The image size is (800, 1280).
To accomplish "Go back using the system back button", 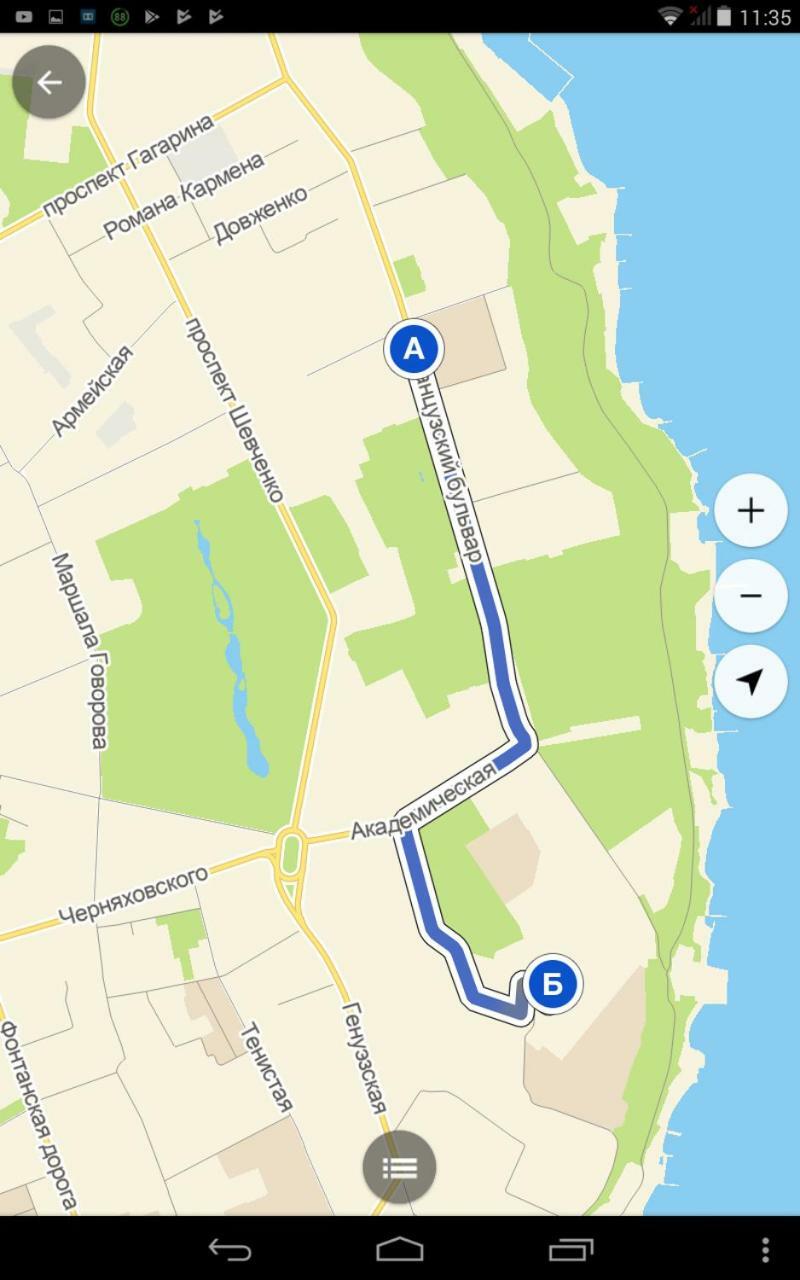I will coord(230,1249).
